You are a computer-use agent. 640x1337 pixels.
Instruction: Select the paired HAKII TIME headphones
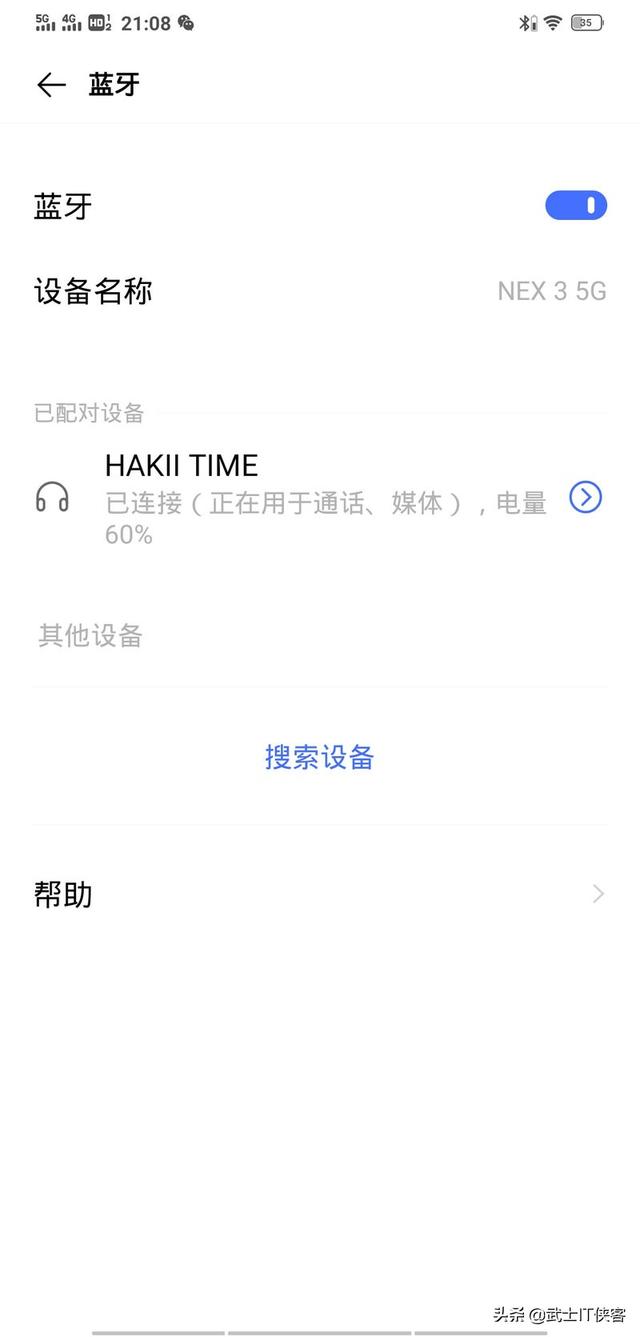pos(300,497)
